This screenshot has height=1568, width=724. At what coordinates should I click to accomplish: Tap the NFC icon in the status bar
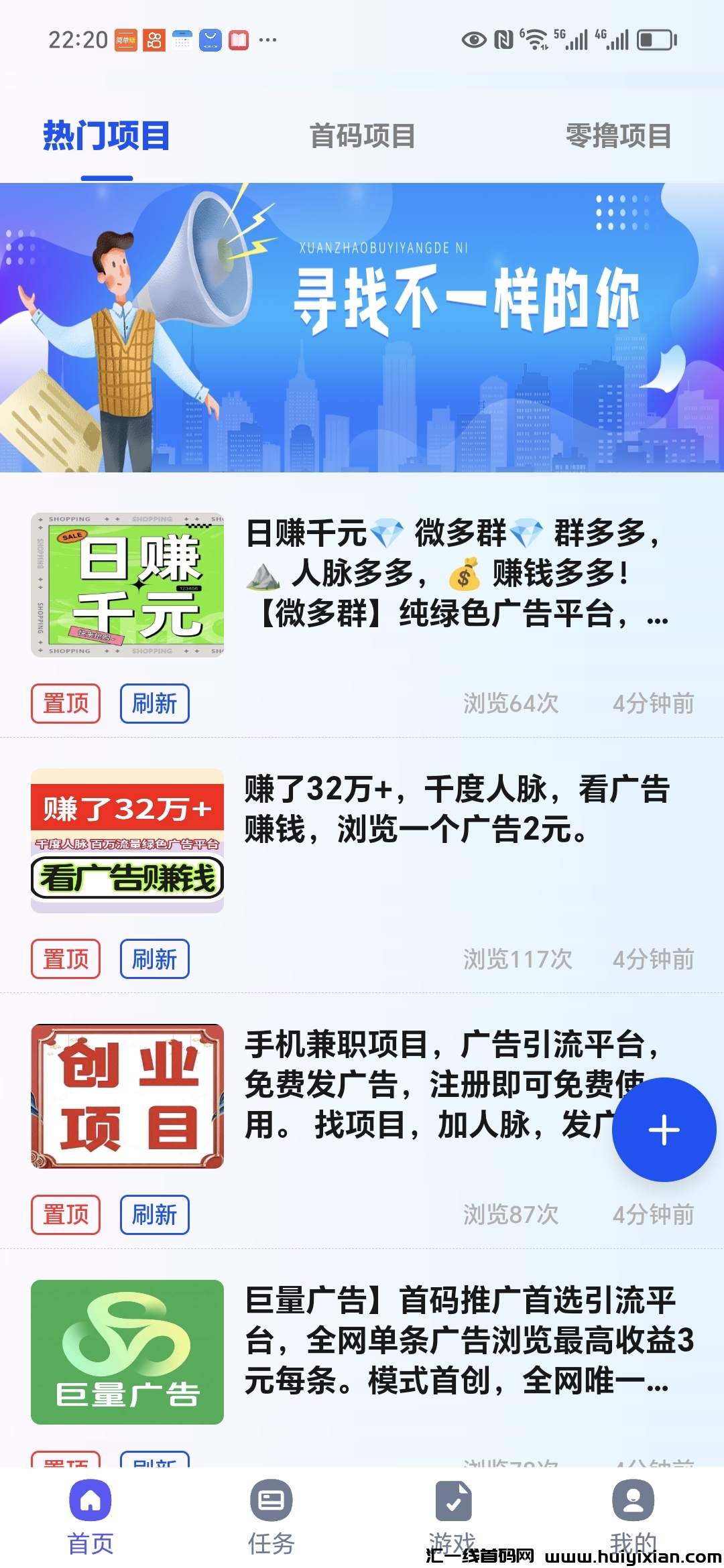pos(504,40)
